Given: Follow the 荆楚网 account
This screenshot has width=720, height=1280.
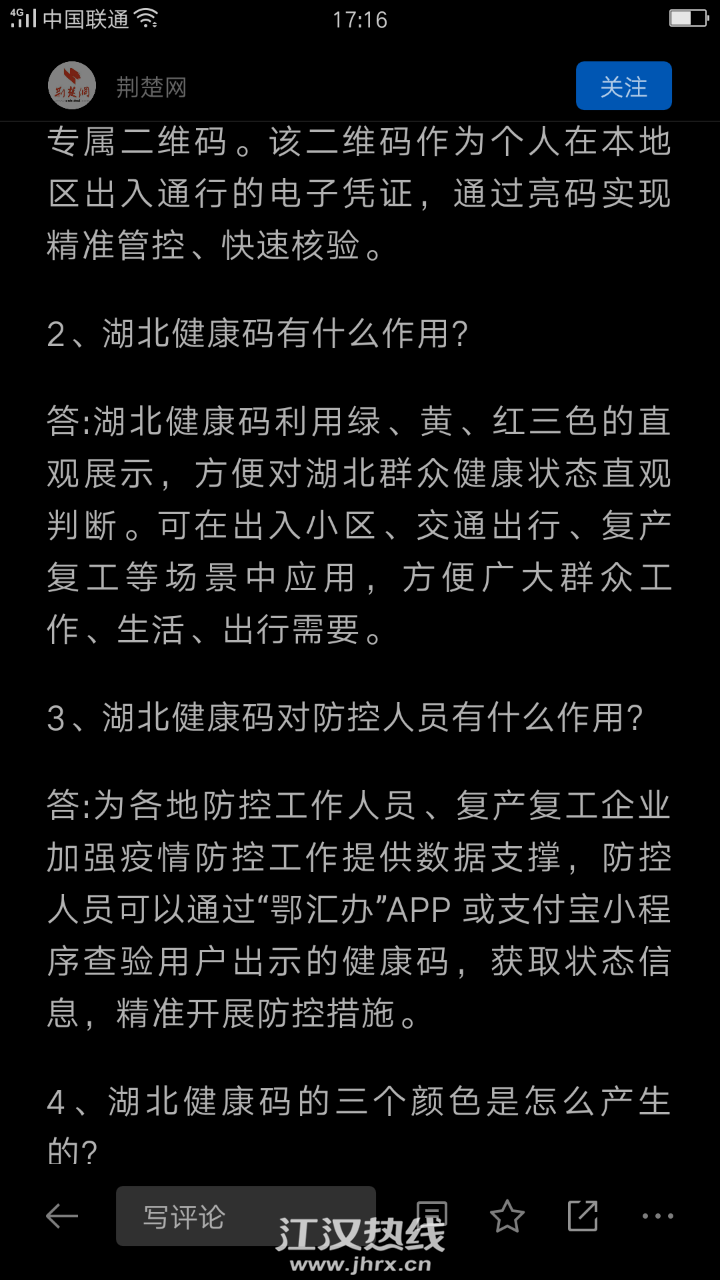Looking at the screenshot, I should click(623, 86).
